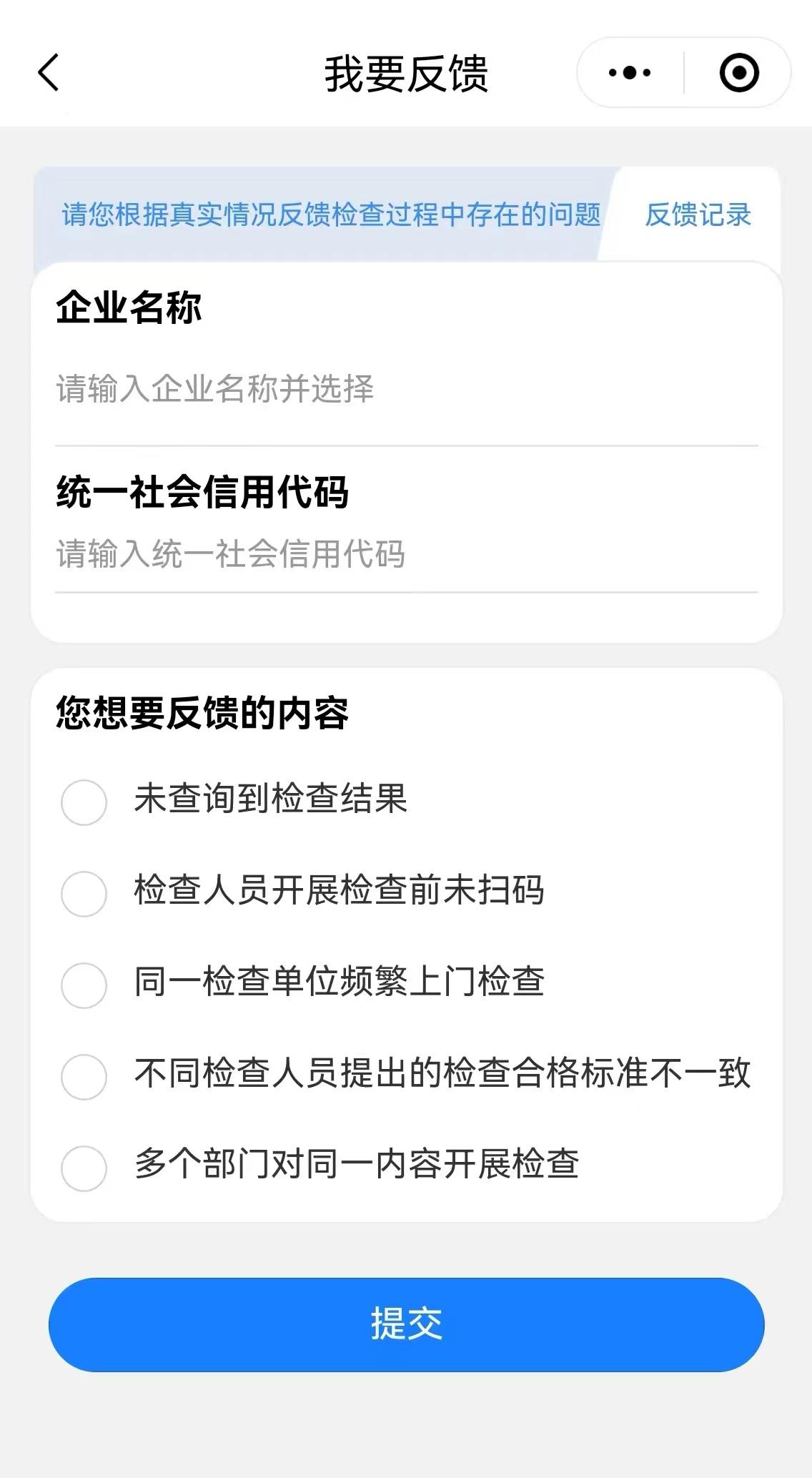
Task: Choose 检查人员开展检查前未扫码
Action: point(84,894)
